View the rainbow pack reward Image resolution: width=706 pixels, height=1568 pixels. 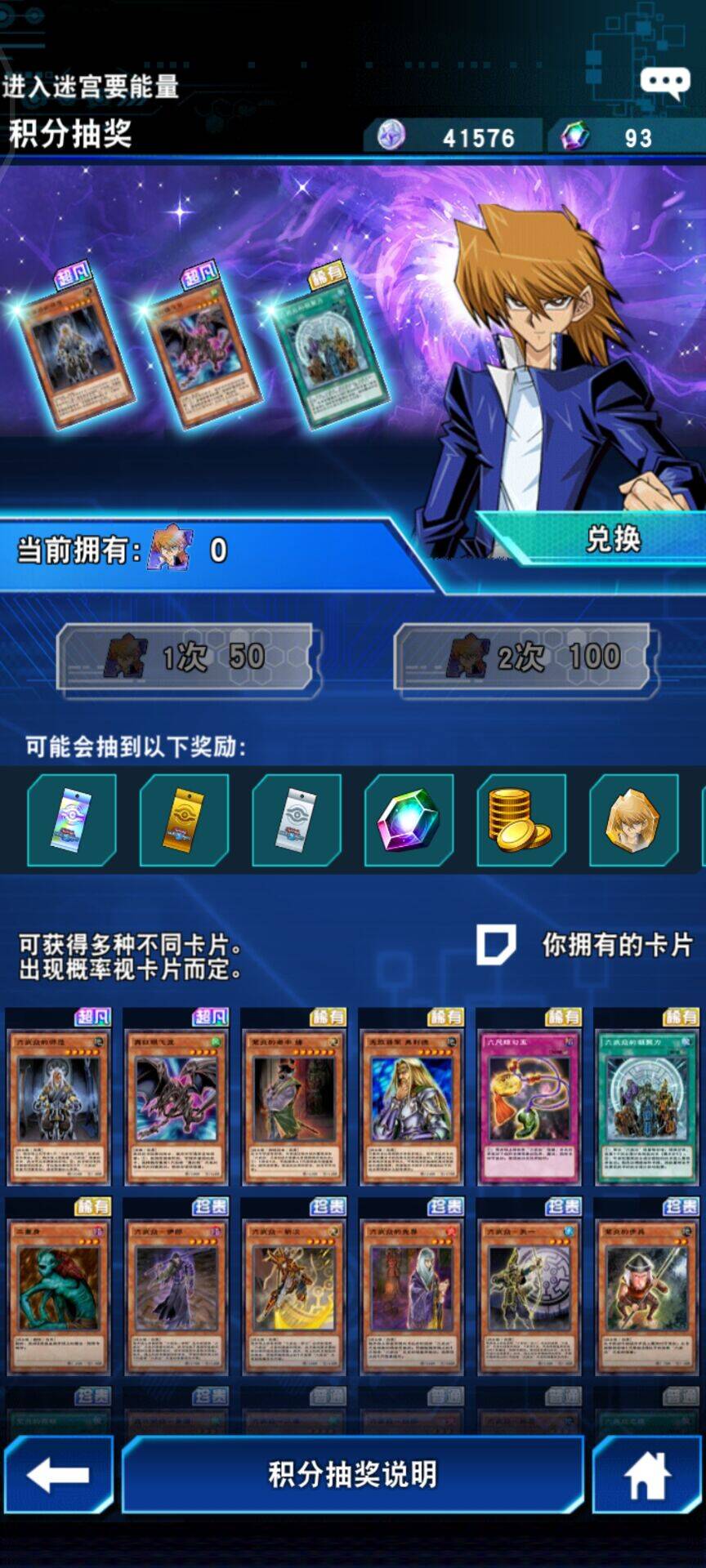point(72,821)
